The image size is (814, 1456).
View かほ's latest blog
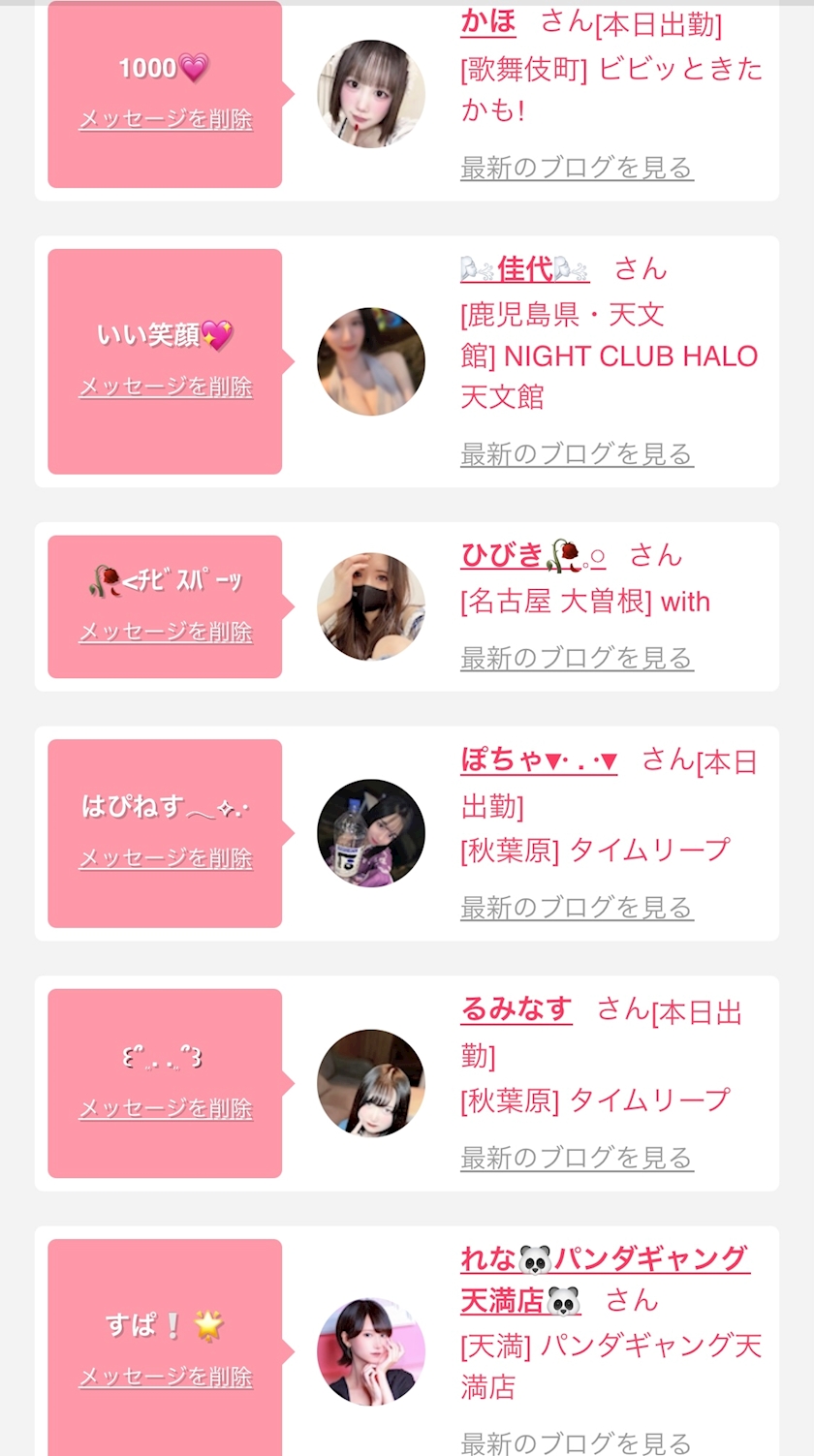coord(577,168)
